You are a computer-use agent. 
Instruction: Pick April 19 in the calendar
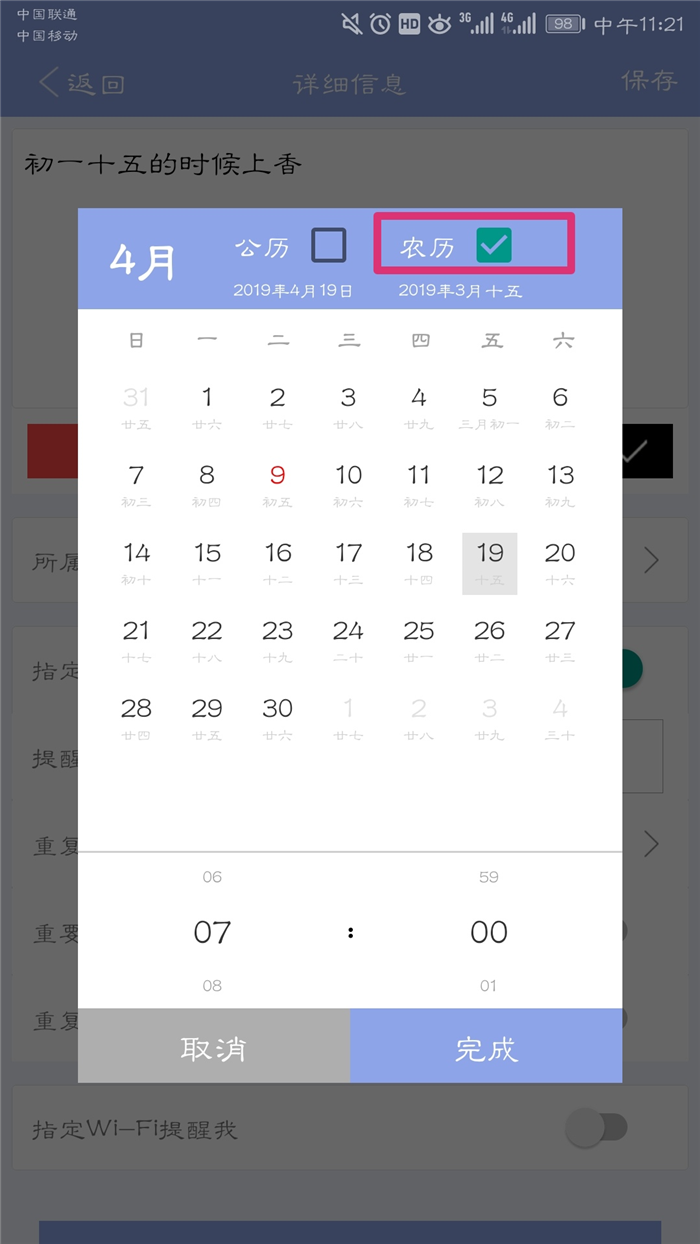(x=490, y=563)
